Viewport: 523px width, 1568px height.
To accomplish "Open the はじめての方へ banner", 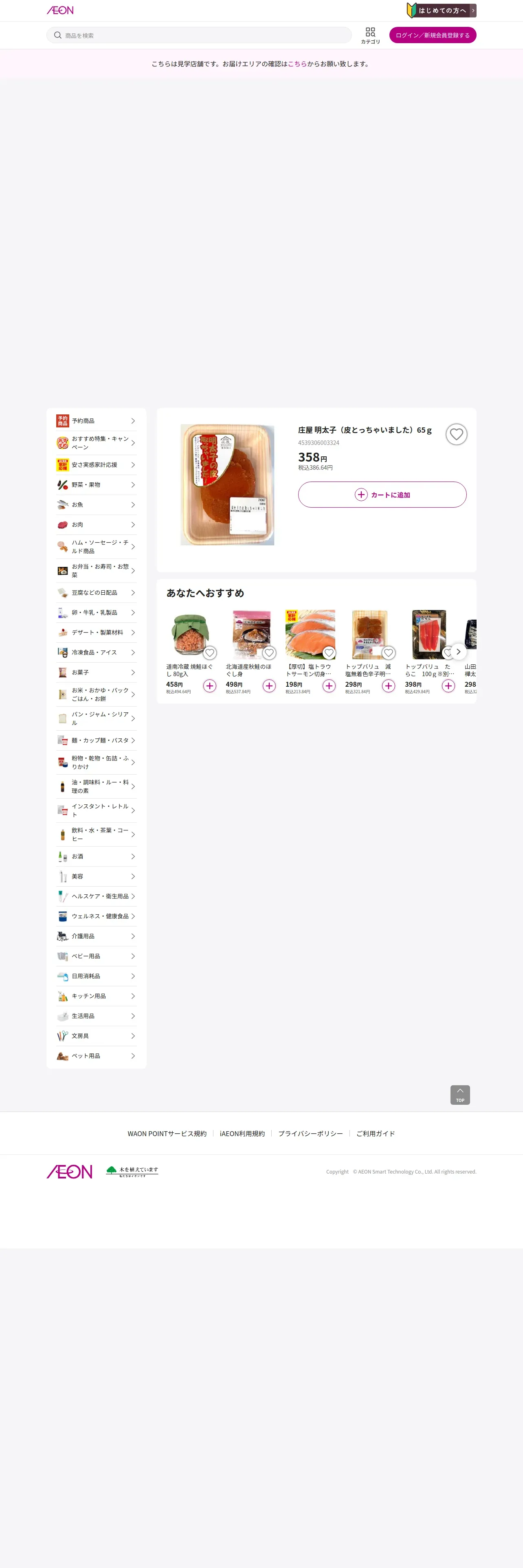I will (x=441, y=10).
